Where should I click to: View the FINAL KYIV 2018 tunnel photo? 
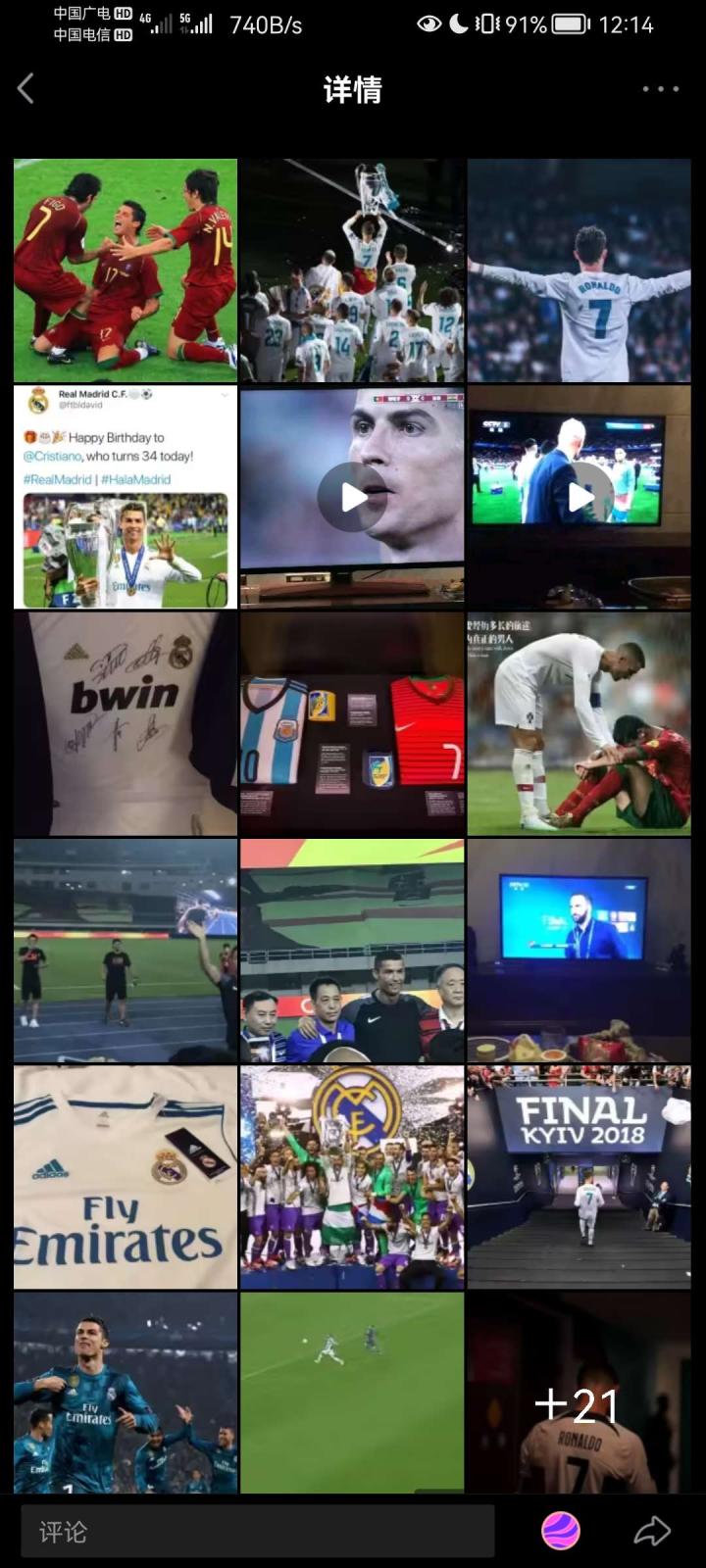(579, 1177)
